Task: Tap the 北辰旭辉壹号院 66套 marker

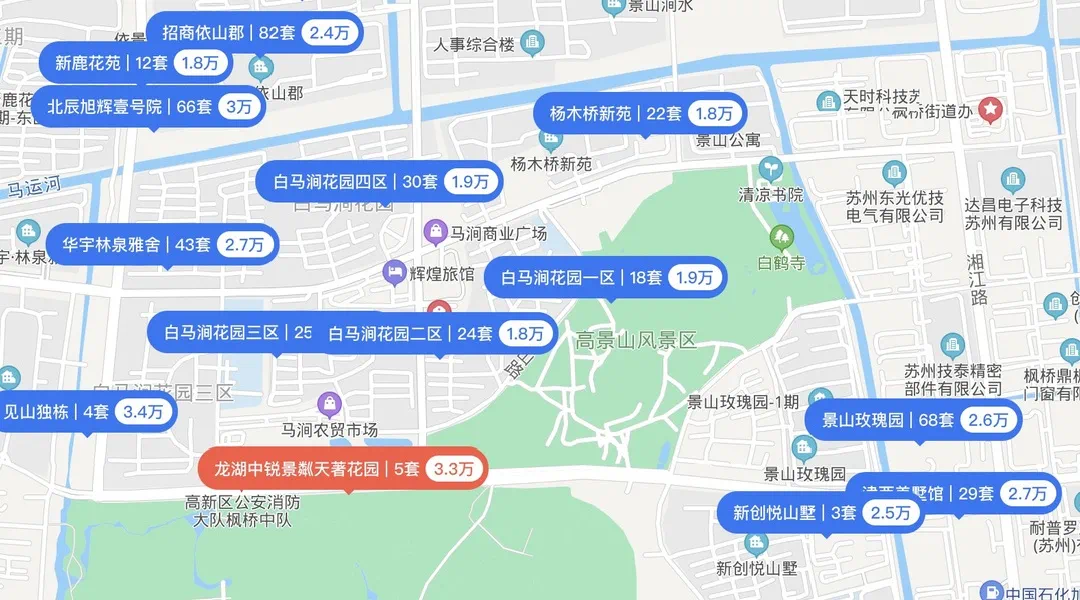Action: [x=148, y=107]
